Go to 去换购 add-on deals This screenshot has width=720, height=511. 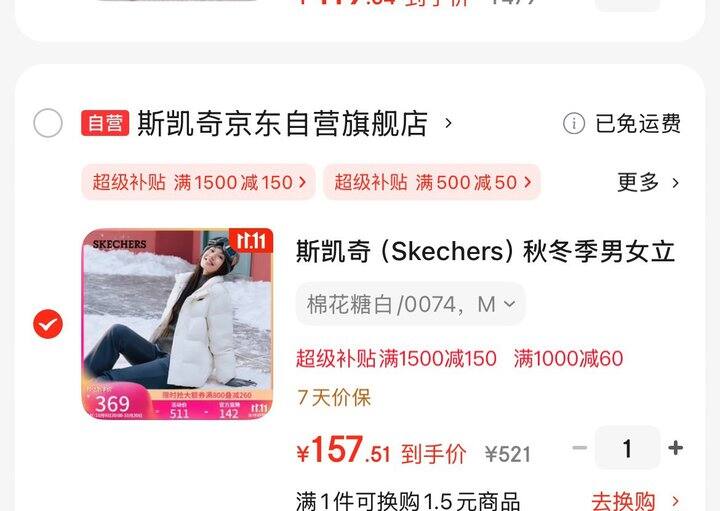click(634, 501)
